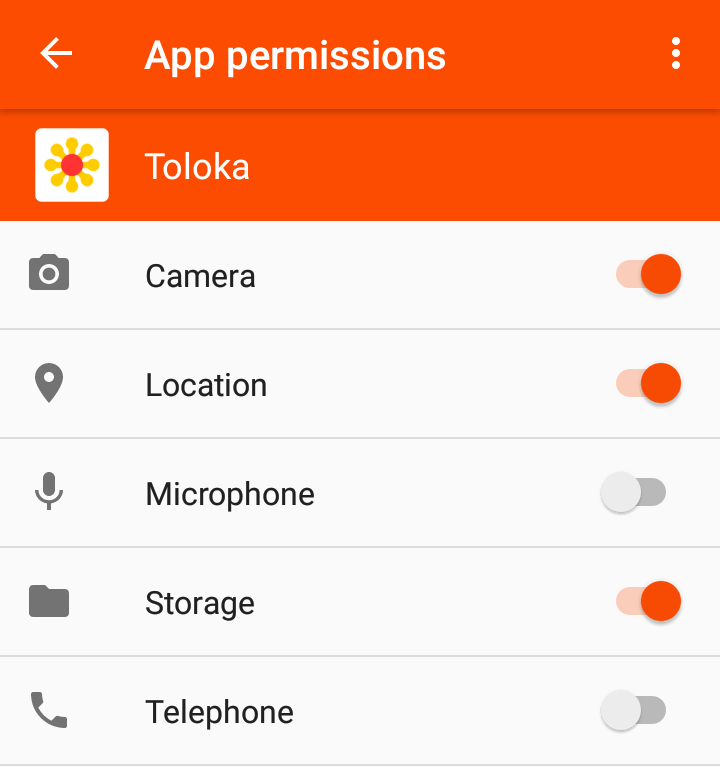Open the overflow menu

coord(676,54)
